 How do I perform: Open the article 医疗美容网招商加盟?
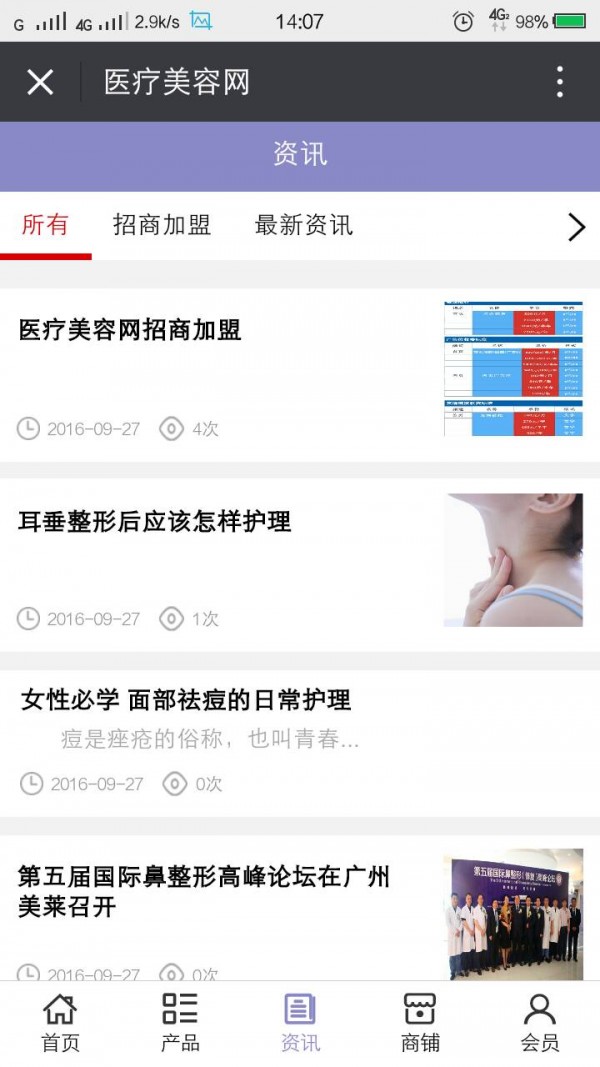coord(300,375)
